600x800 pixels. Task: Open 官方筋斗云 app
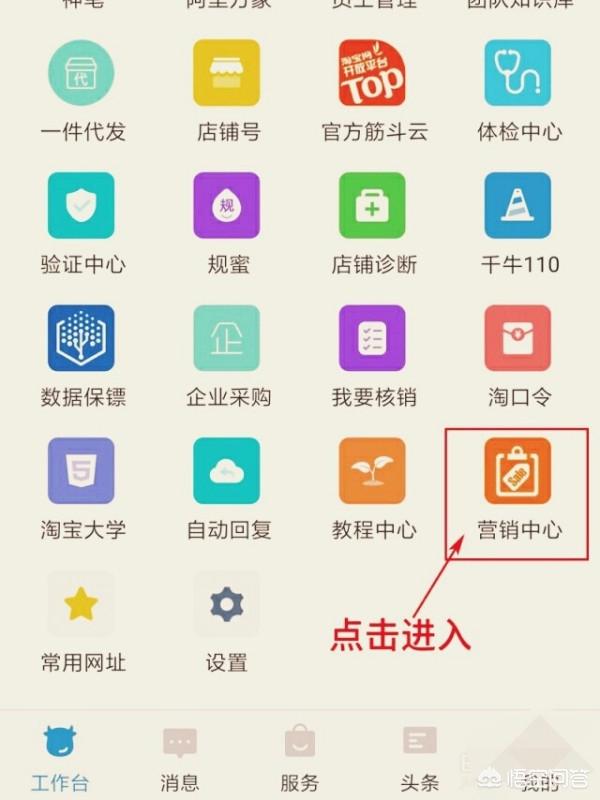click(372, 73)
